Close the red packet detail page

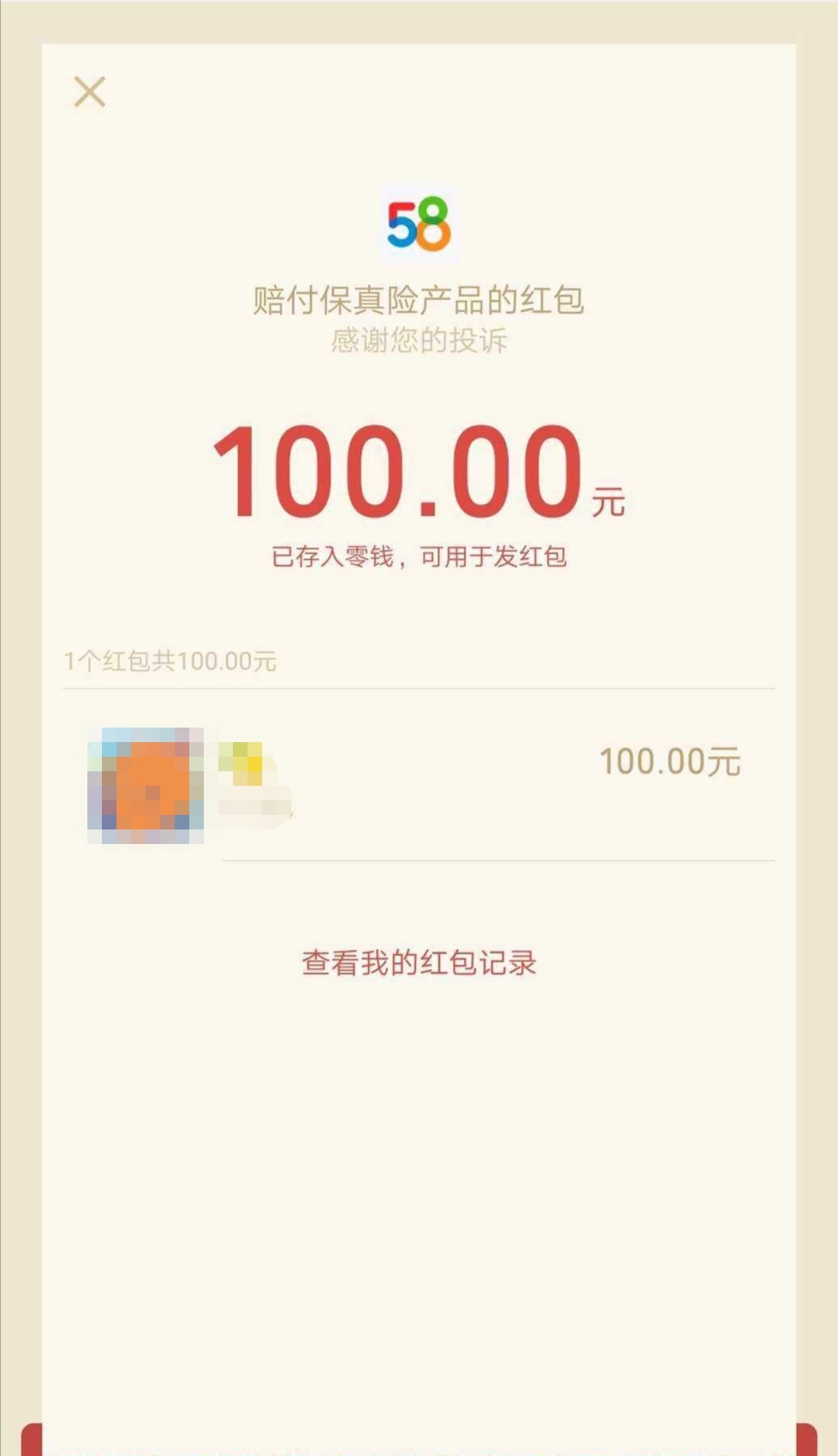point(89,91)
